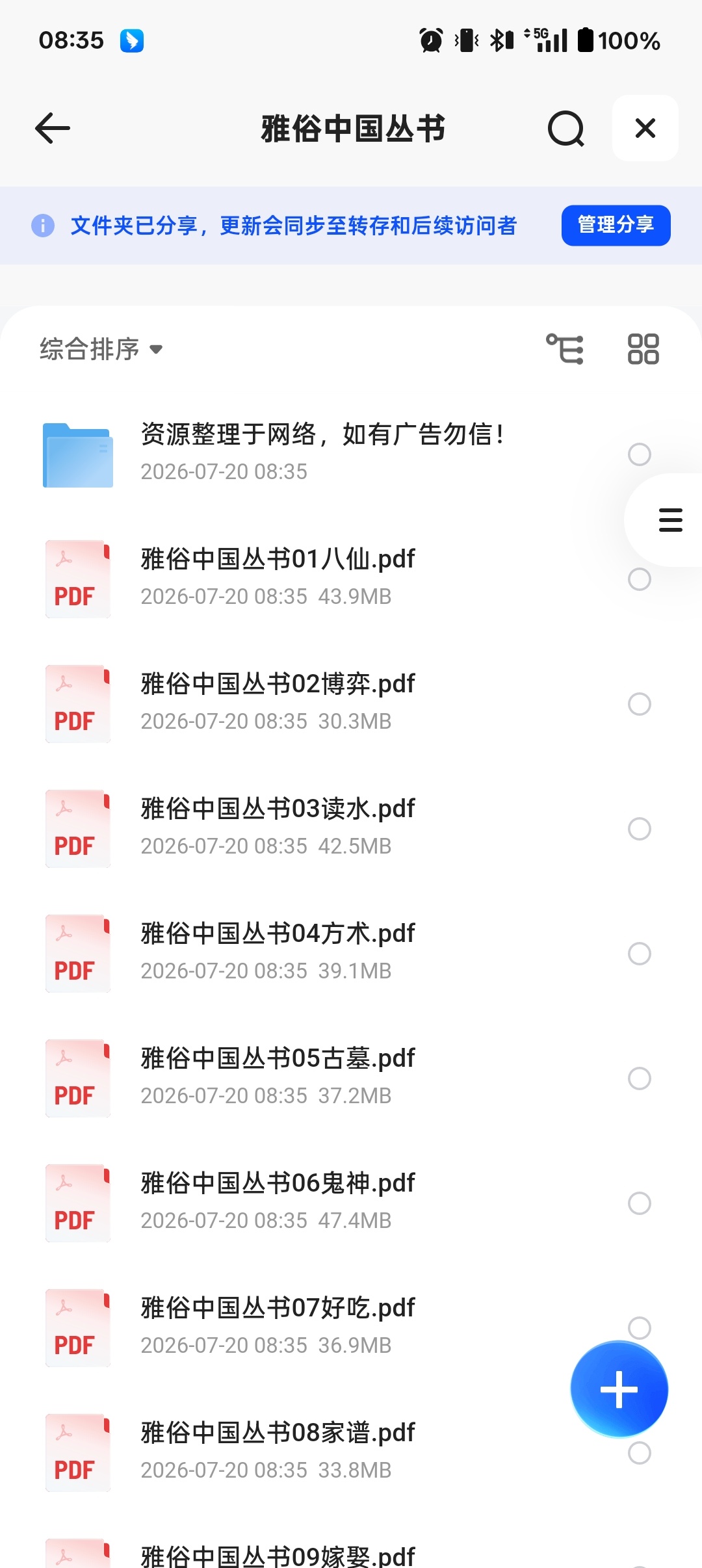Open 雅俗中国丛书07好吃.pdf
The height and width of the screenshot is (1568, 702).
coord(325,1327)
